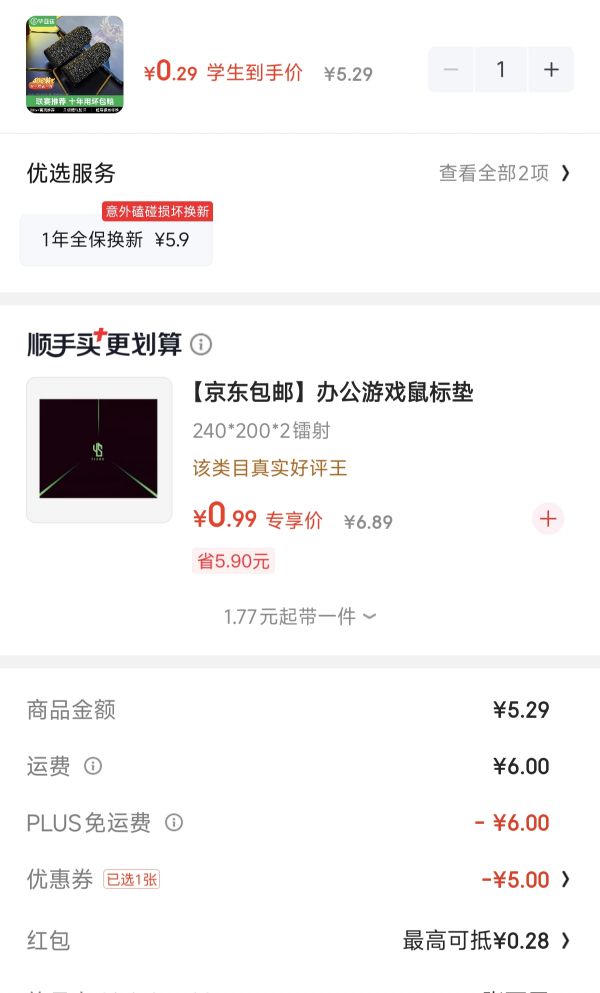Open the mouse pad product image
The image size is (600, 993).
pos(99,450)
